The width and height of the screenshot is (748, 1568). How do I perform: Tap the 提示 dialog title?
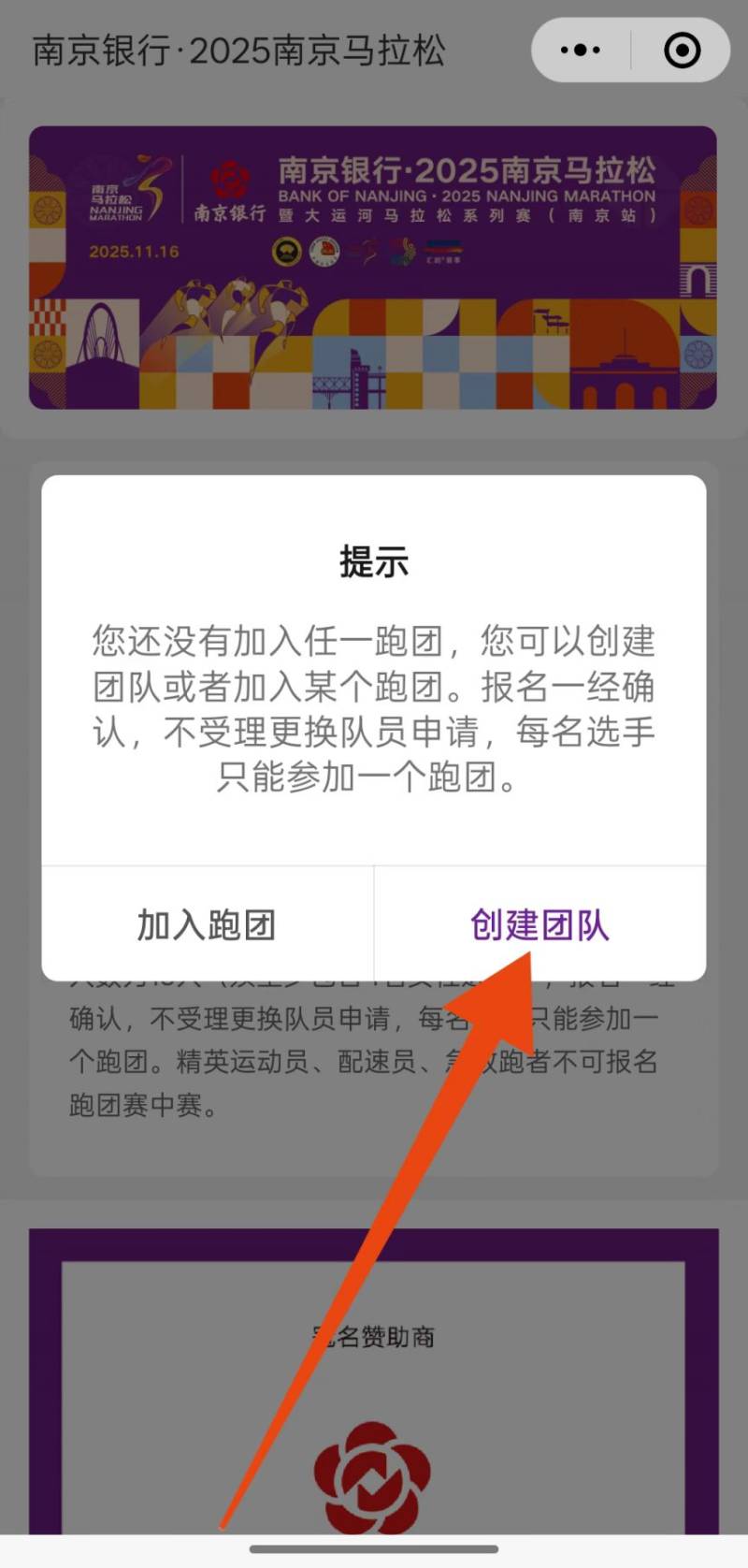click(374, 559)
